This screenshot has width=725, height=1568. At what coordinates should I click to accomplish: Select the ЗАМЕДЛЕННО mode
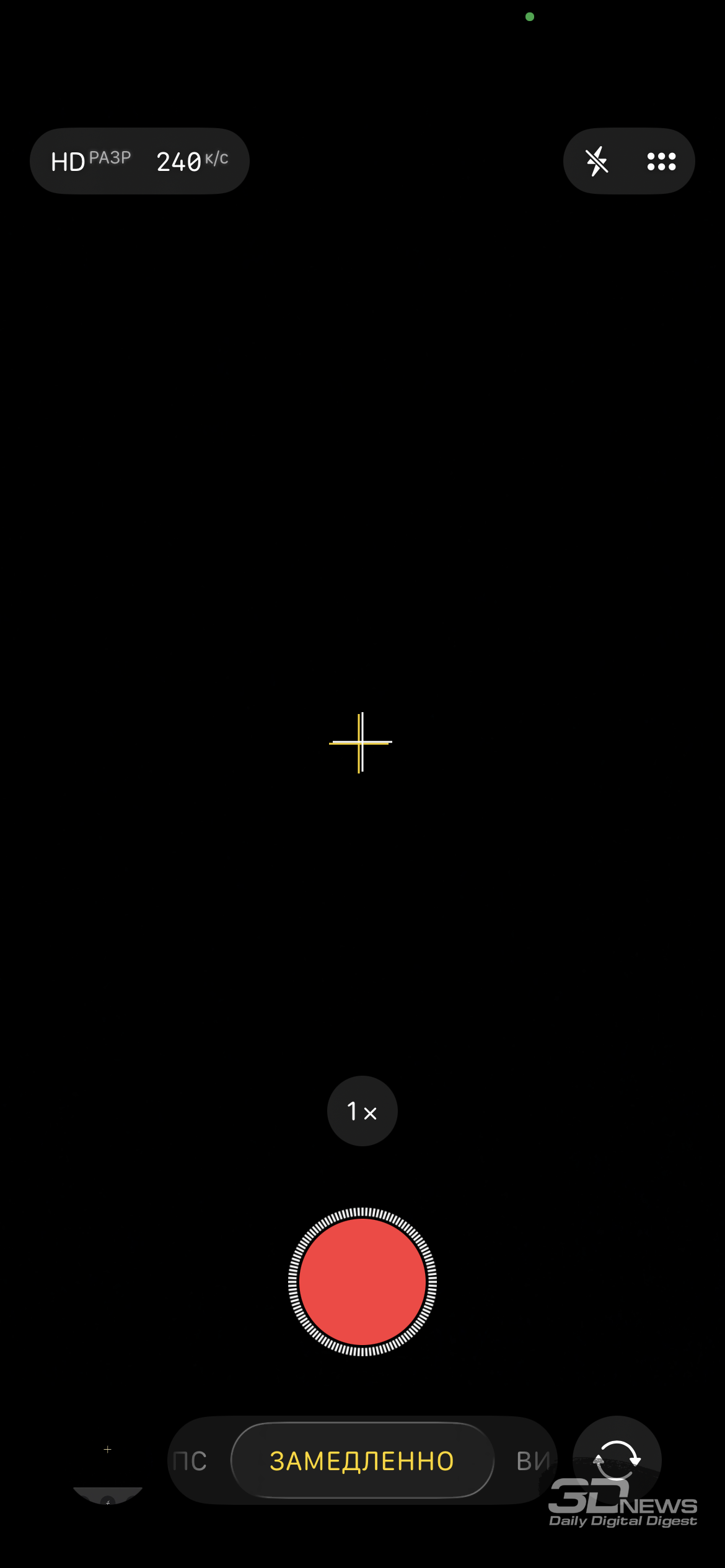coord(362,1461)
